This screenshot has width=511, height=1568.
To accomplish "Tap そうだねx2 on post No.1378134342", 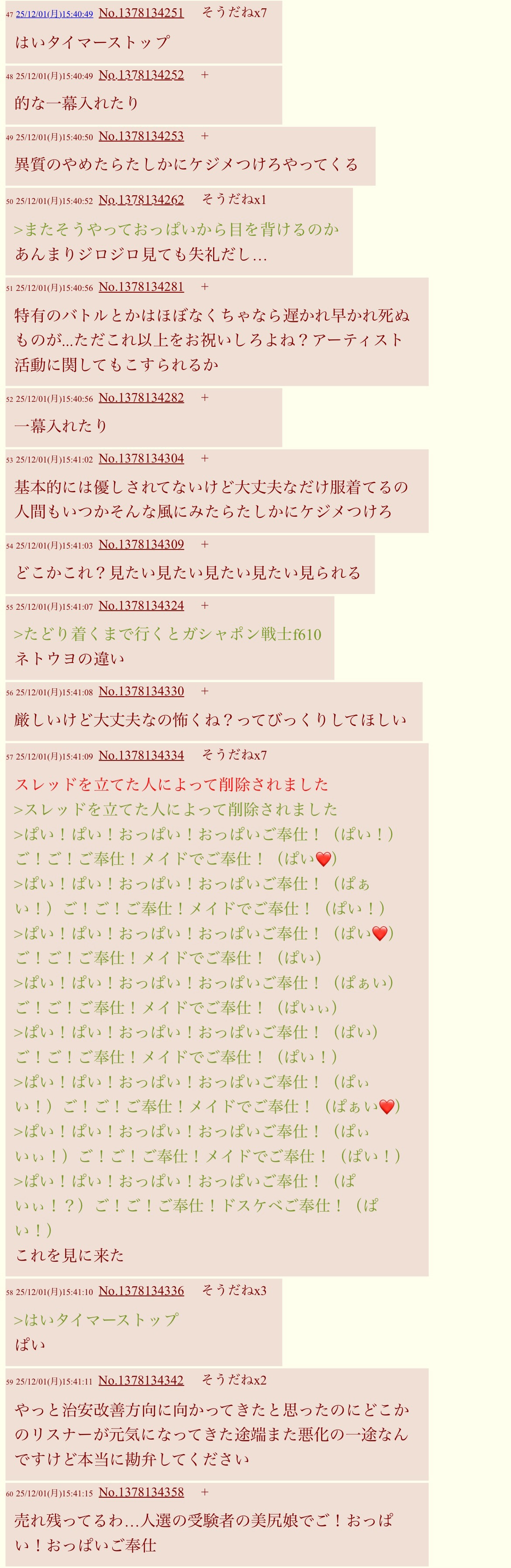I will pyautogui.click(x=234, y=1379).
